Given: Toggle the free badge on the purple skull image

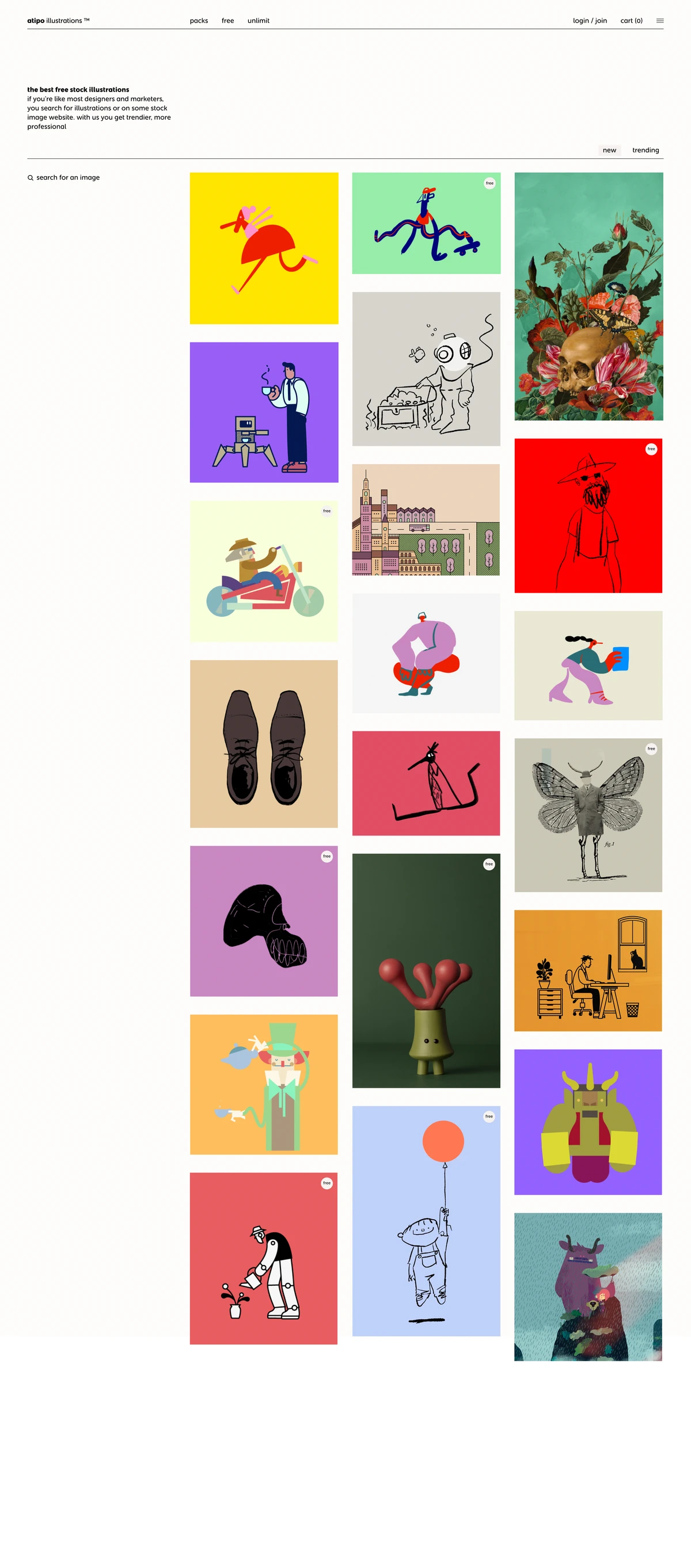Looking at the screenshot, I should (x=326, y=856).
